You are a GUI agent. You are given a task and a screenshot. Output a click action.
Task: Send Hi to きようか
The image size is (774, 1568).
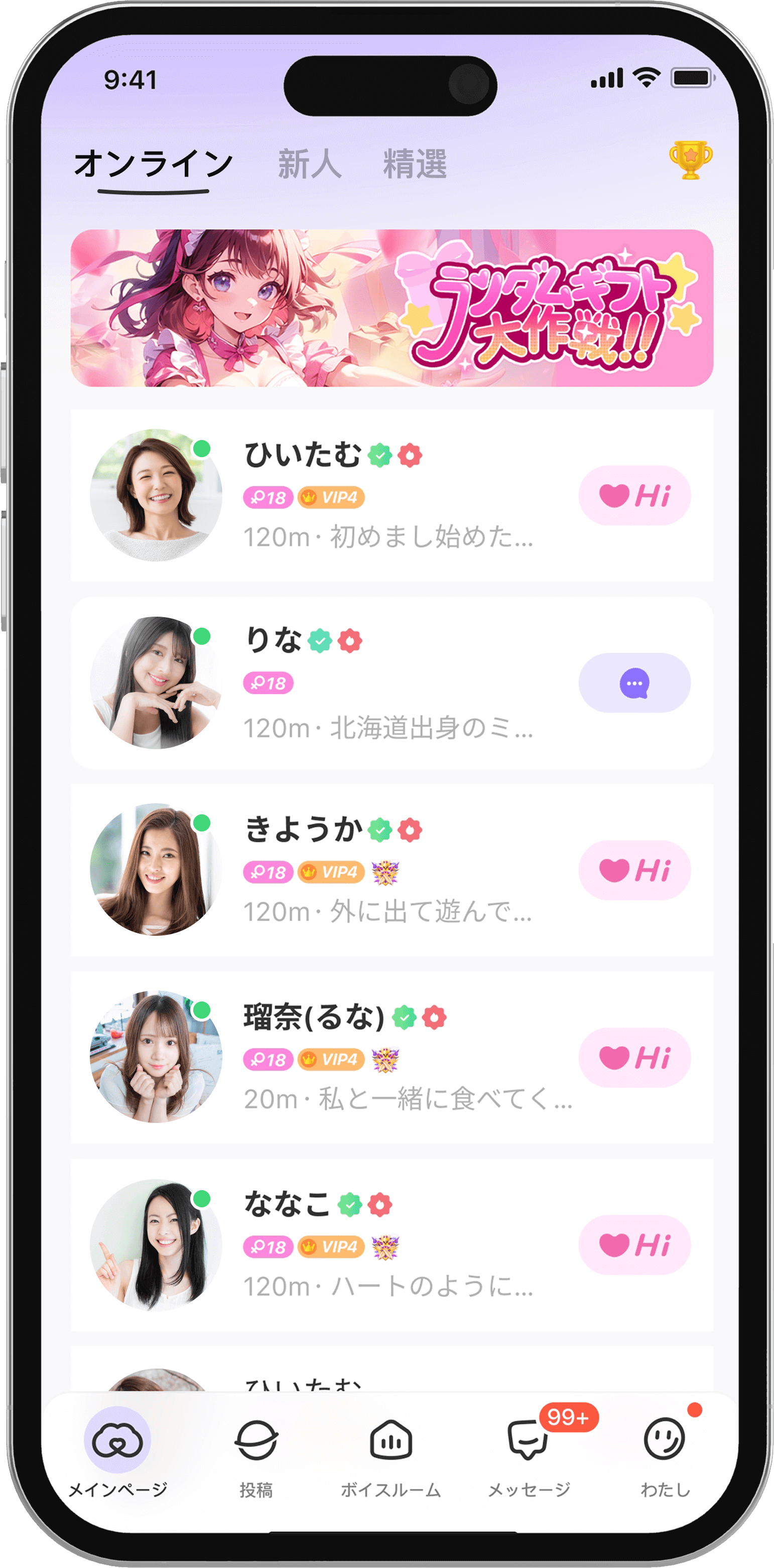click(x=634, y=871)
